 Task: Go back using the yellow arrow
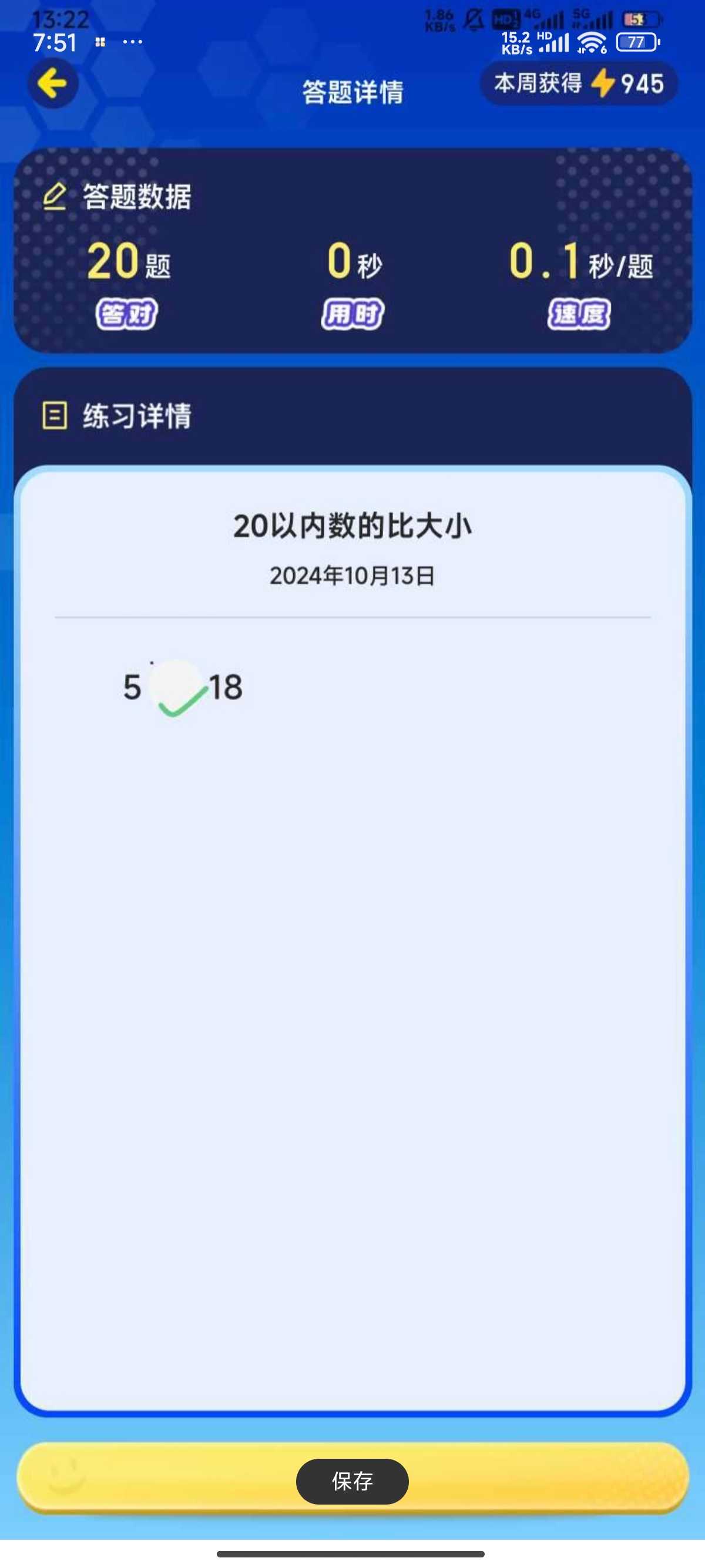[x=53, y=83]
